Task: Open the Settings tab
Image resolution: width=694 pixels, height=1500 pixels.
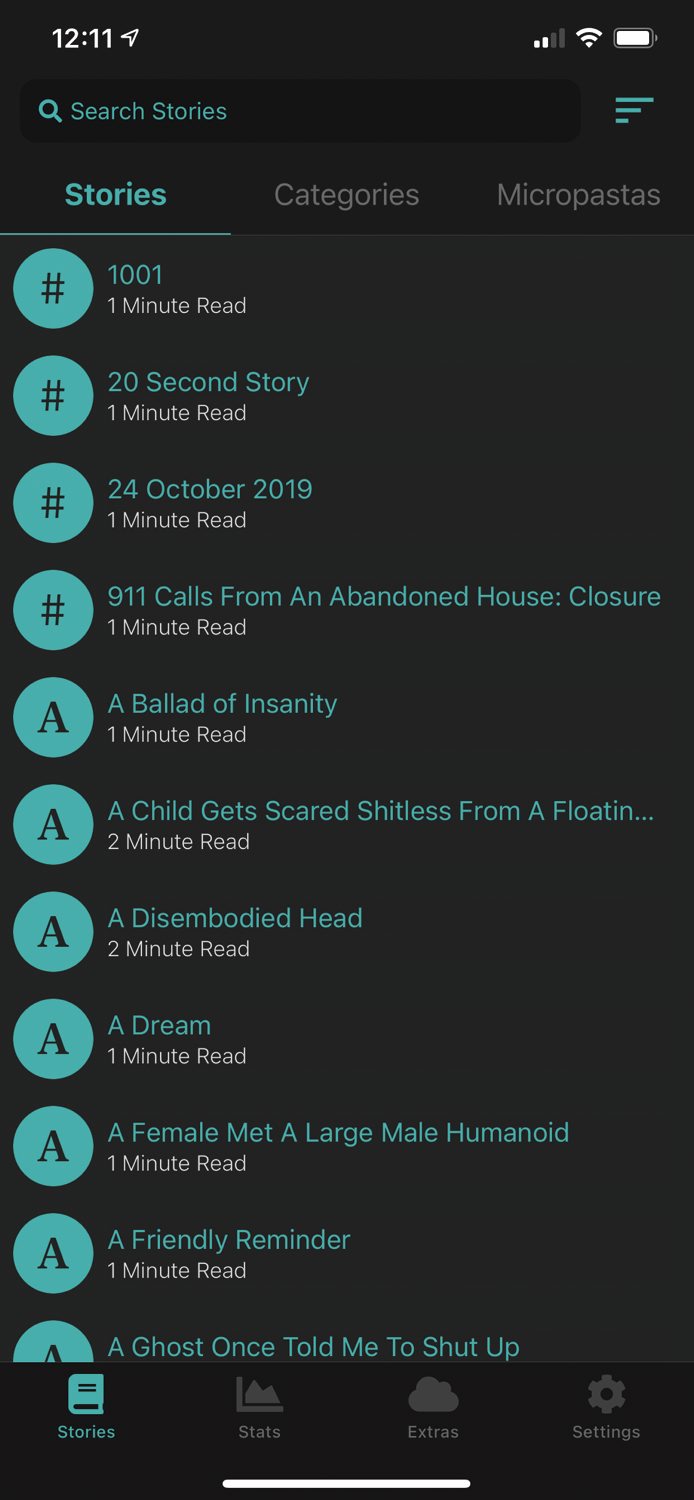Action: click(606, 1408)
